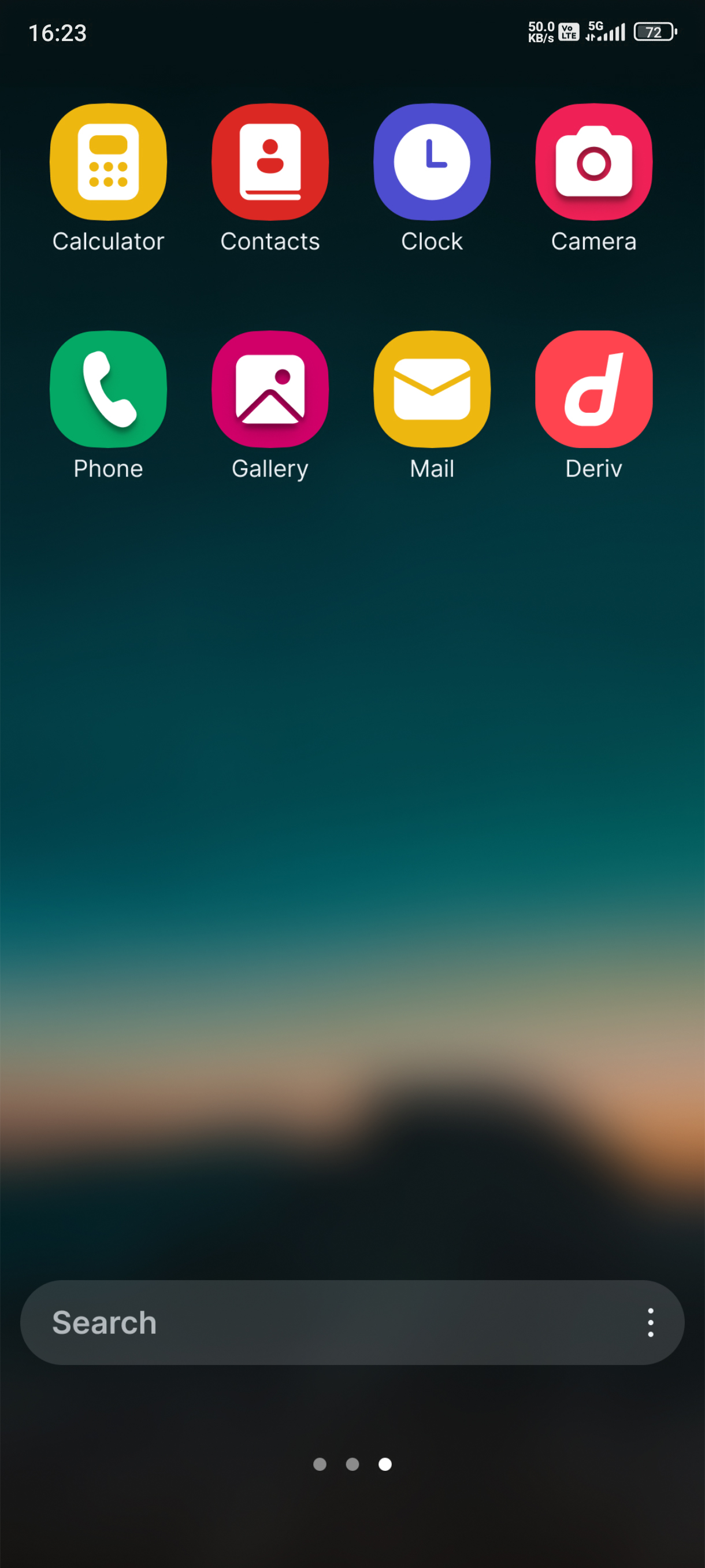This screenshot has height=1568, width=705.
Task: Jump to the first home page dot
Action: [320, 1464]
